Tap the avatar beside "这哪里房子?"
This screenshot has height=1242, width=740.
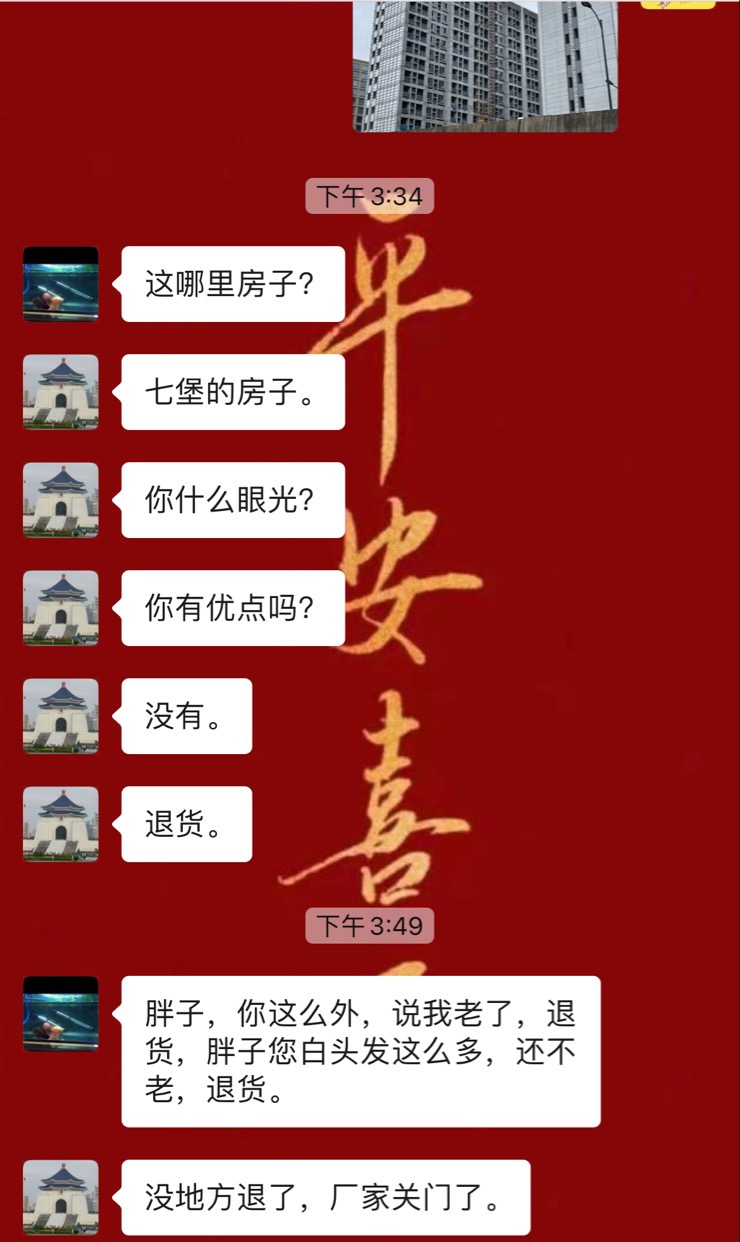click(x=61, y=284)
